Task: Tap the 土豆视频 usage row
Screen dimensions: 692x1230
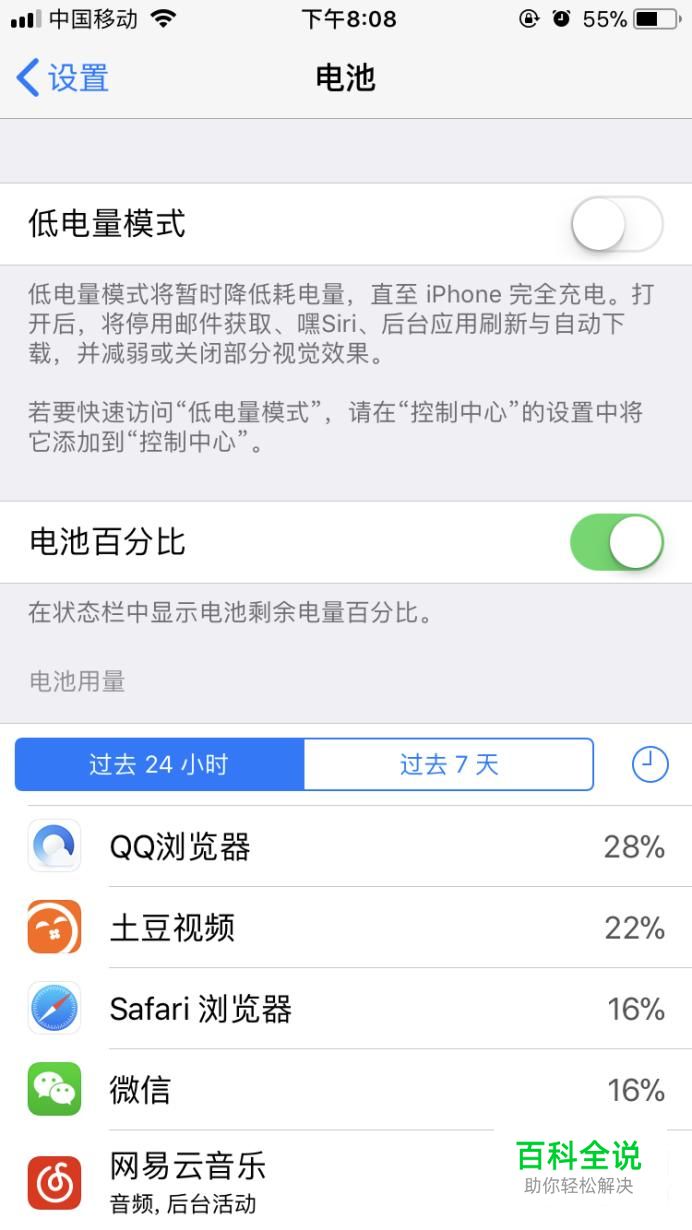Action: (346, 928)
